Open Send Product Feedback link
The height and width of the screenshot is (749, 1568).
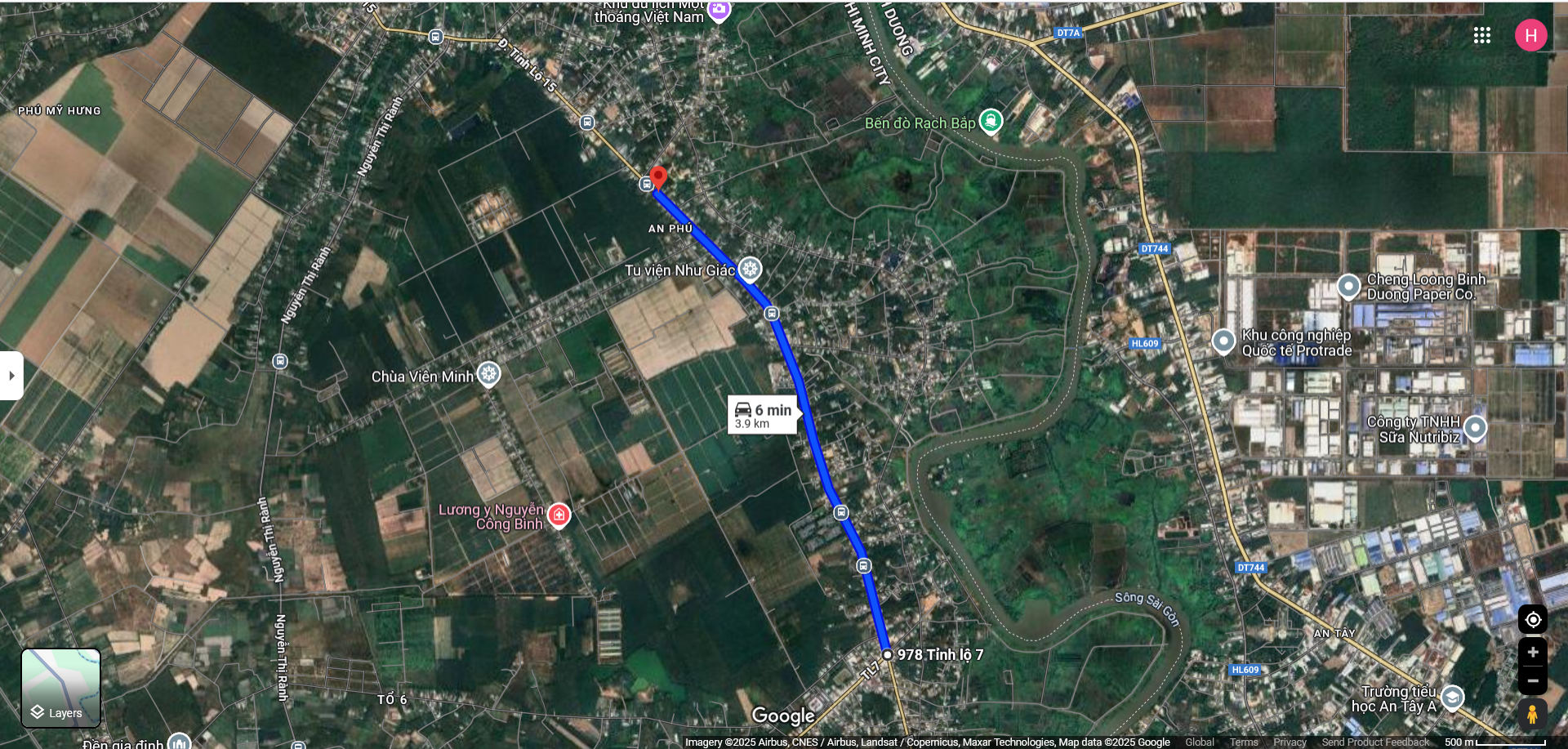[1375, 742]
